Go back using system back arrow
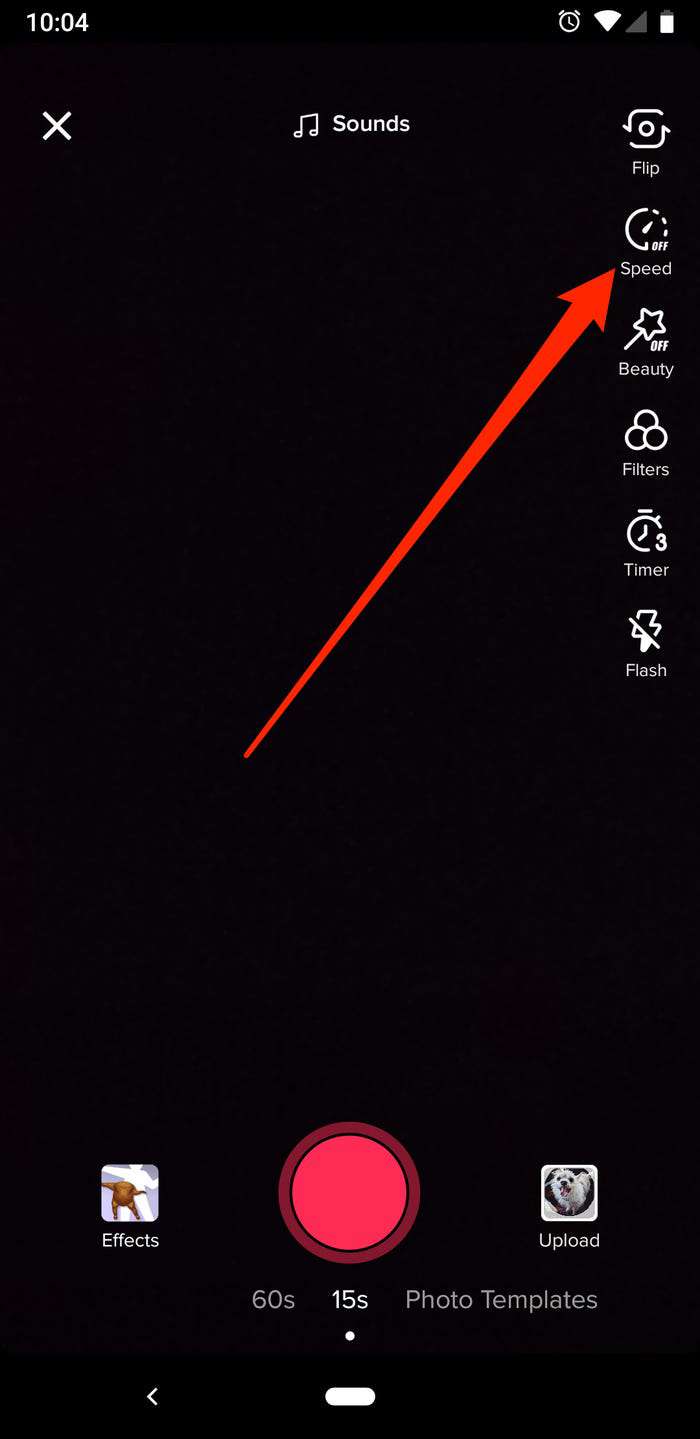Viewport: 700px width, 1439px height. (x=152, y=1396)
